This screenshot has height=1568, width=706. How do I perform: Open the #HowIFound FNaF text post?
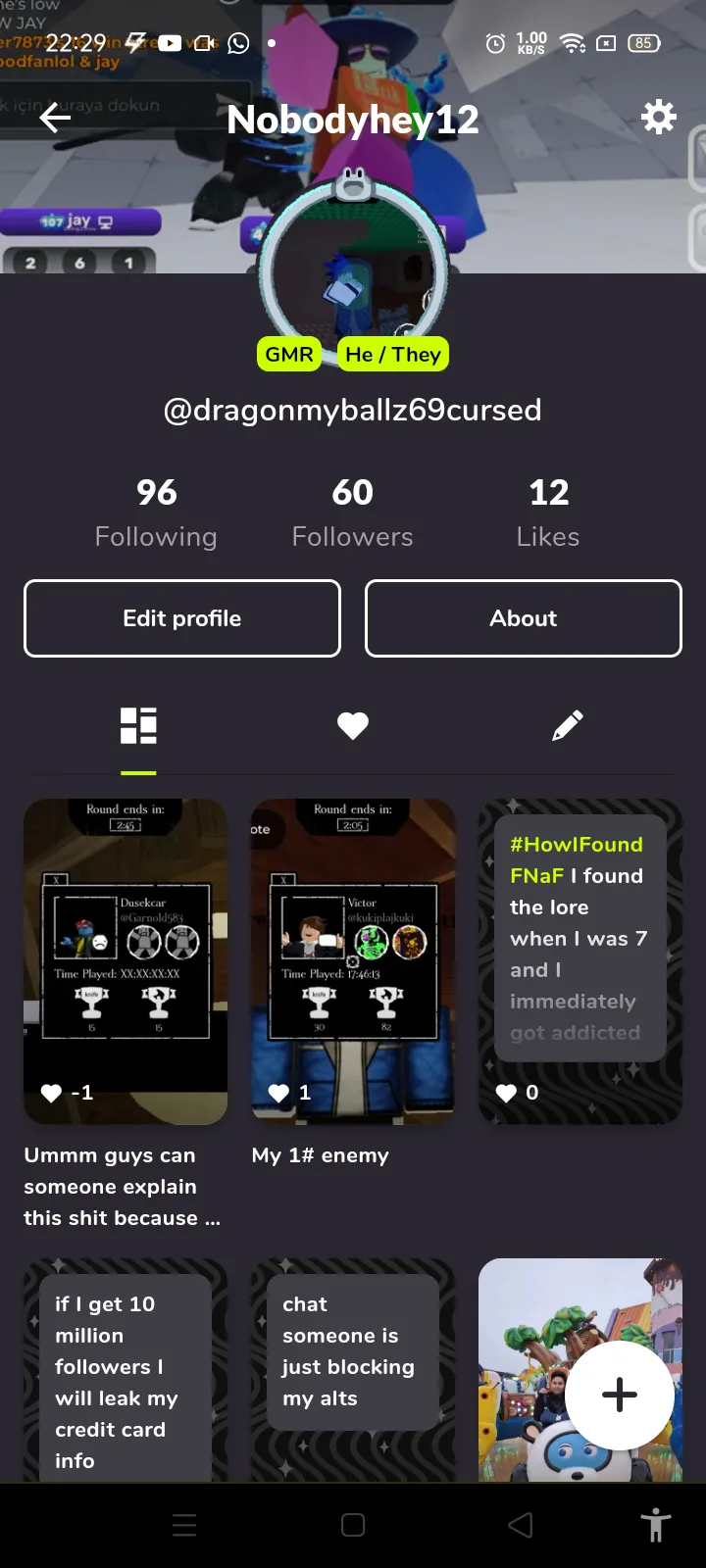click(x=580, y=961)
